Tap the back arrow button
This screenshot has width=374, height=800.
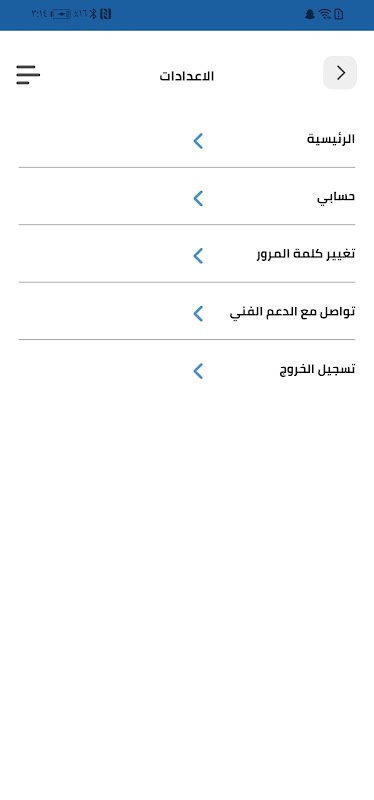tap(340, 73)
